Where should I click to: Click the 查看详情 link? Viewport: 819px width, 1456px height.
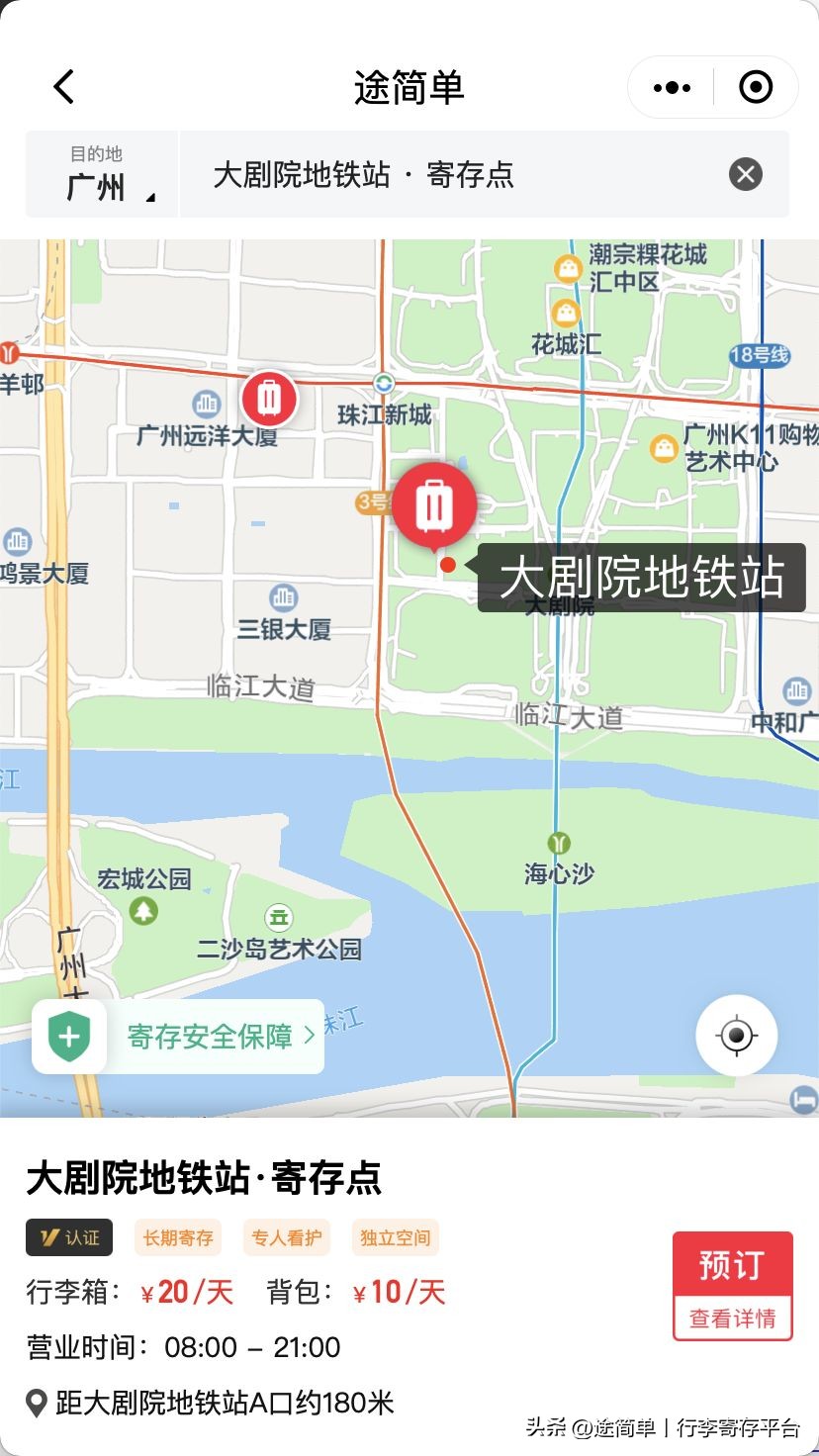pos(732,1317)
